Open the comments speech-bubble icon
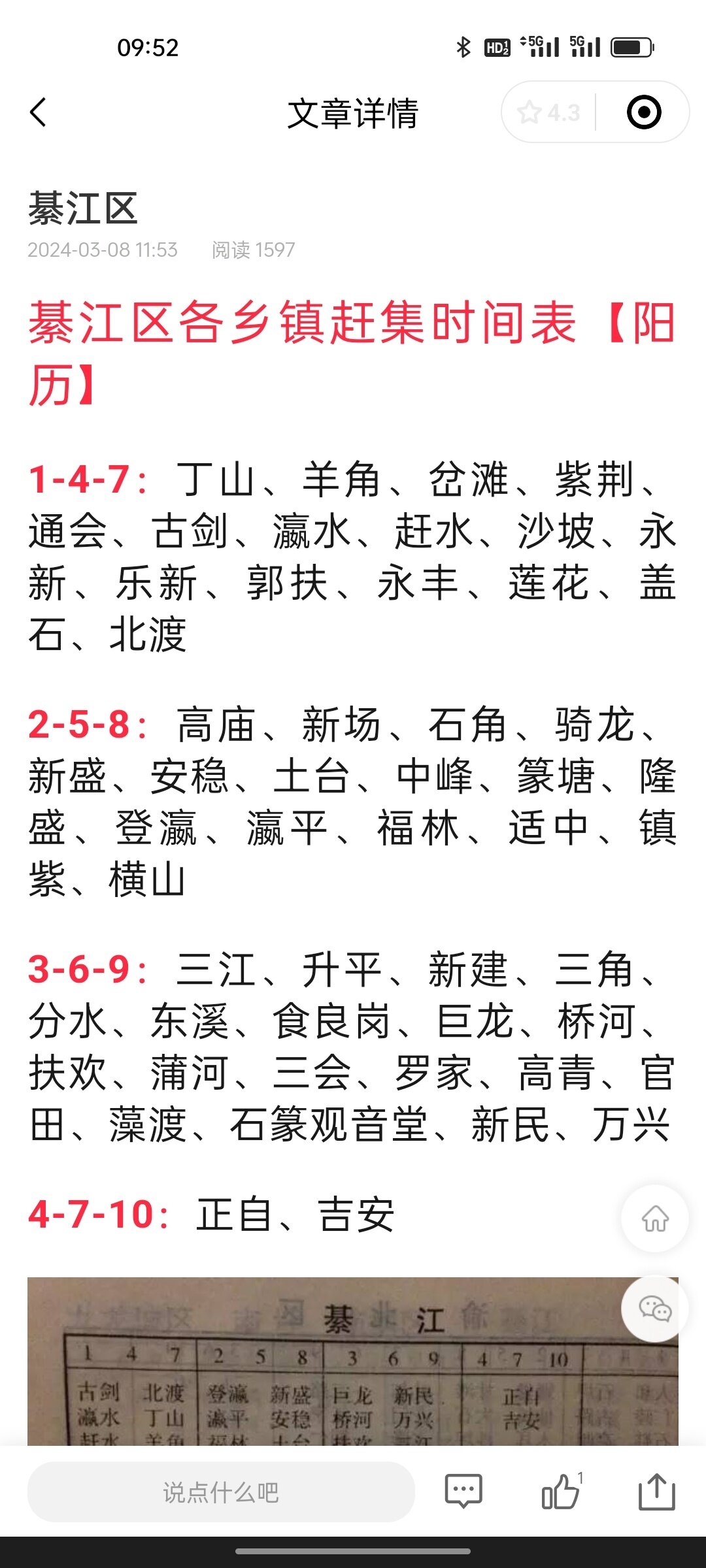Screen dimensions: 706x1568 pyautogui.click(x=463, y=1492)
